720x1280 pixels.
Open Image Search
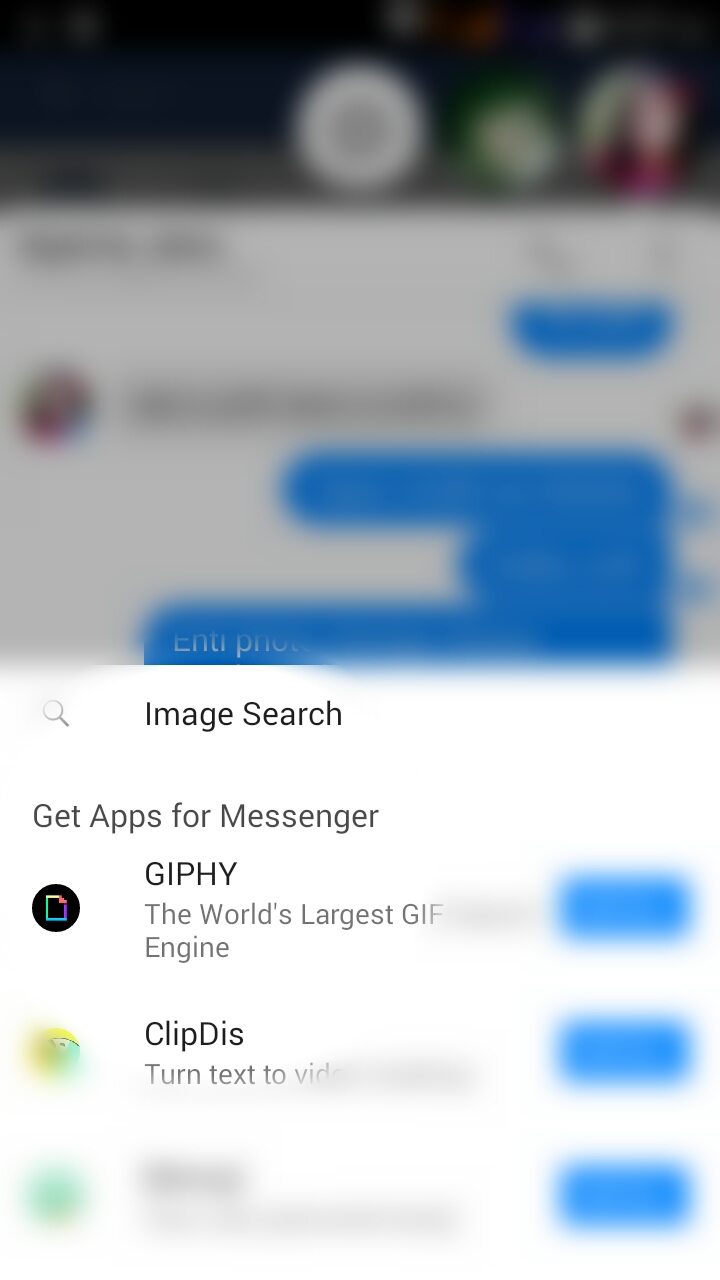360,714
